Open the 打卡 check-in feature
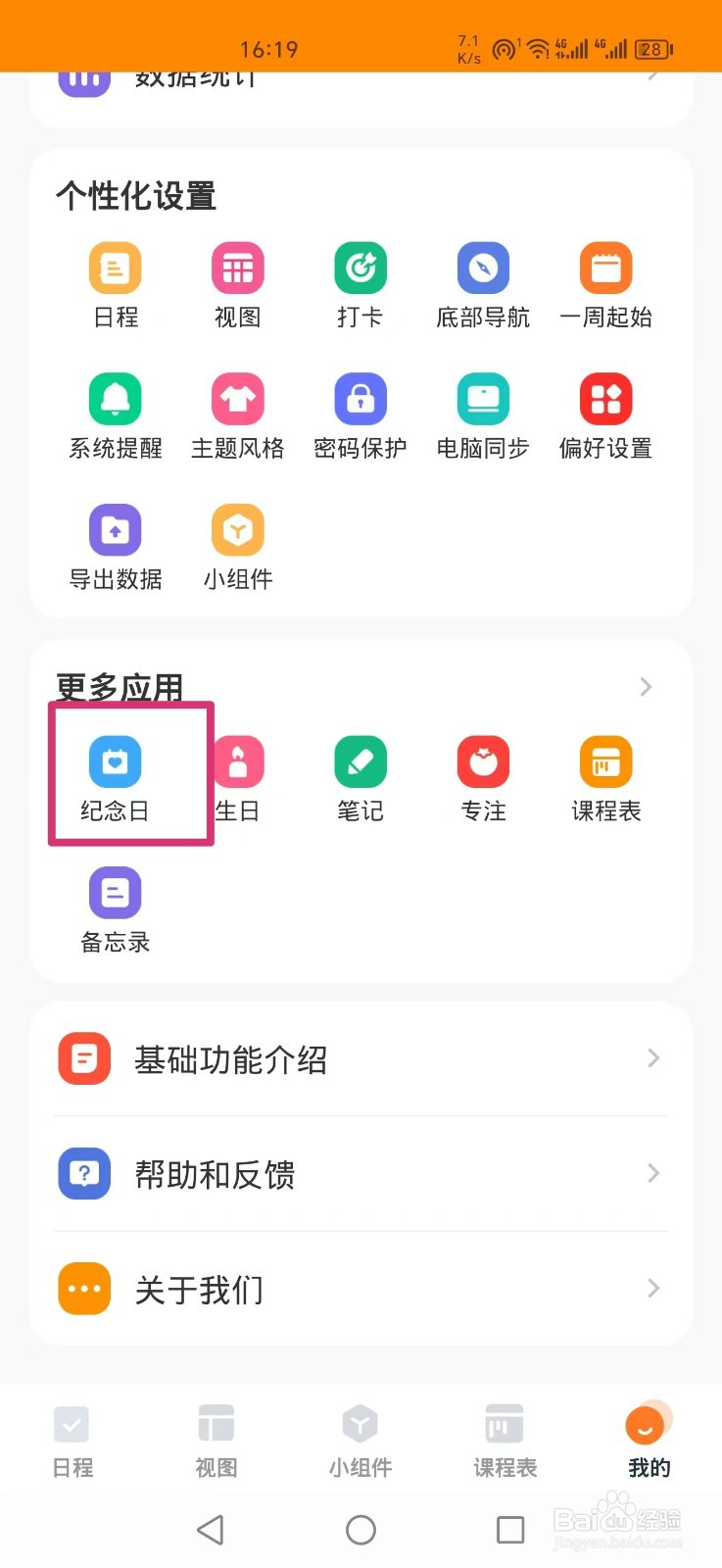 [x=360, y=284]
